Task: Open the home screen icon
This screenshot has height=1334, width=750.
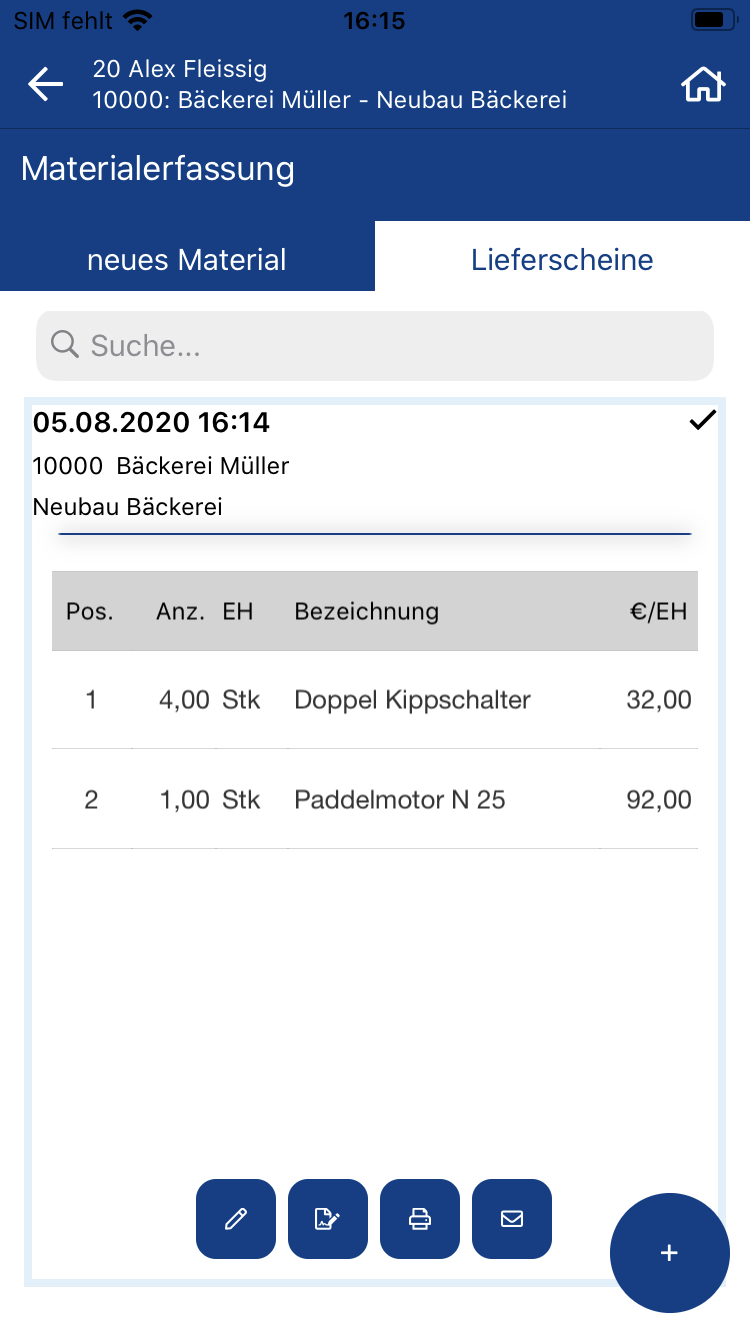Action: pyautogui.click(x=703, y=85)
